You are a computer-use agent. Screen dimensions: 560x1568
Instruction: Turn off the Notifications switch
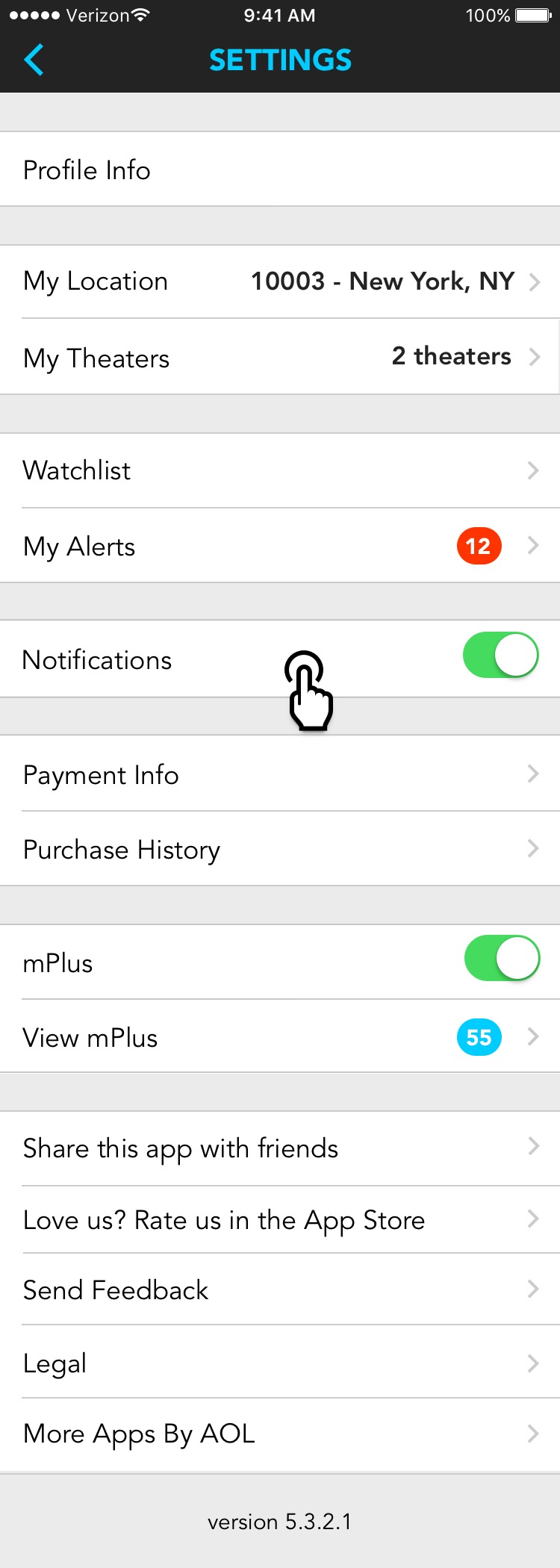500,656
